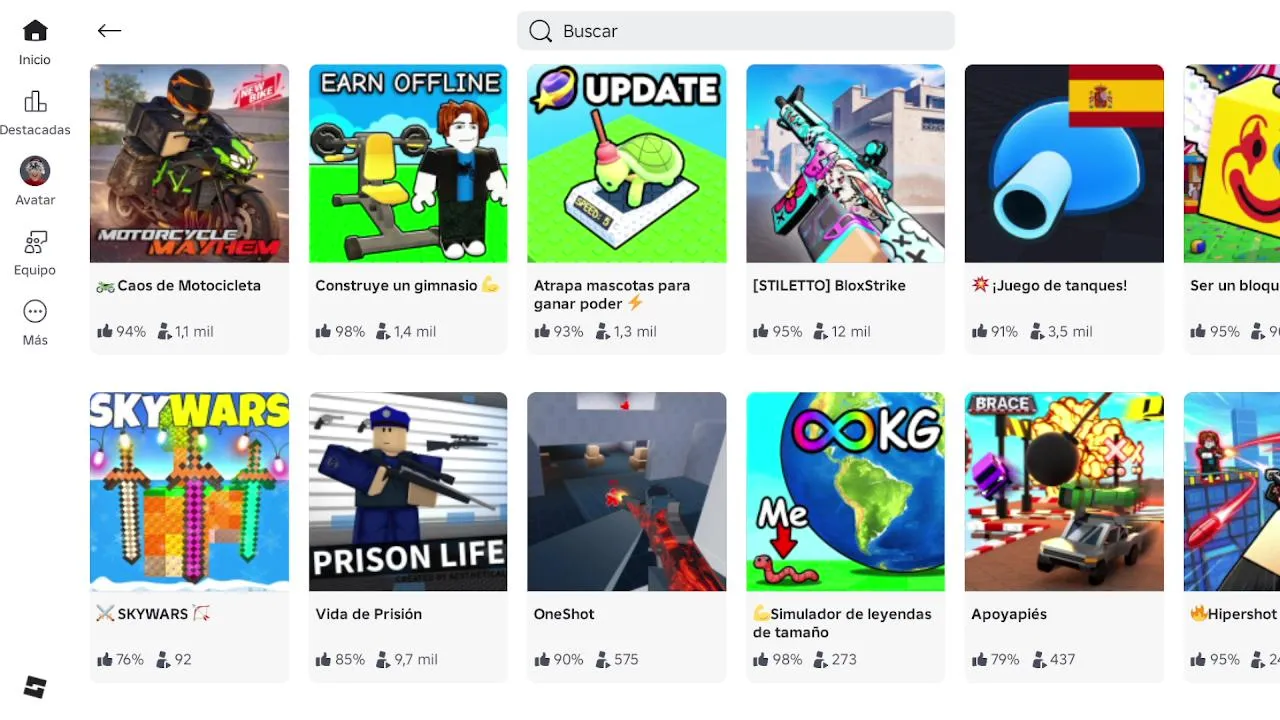1280x720 pixels.
Task: Open the Destacadas section
Action: [35, 112]
